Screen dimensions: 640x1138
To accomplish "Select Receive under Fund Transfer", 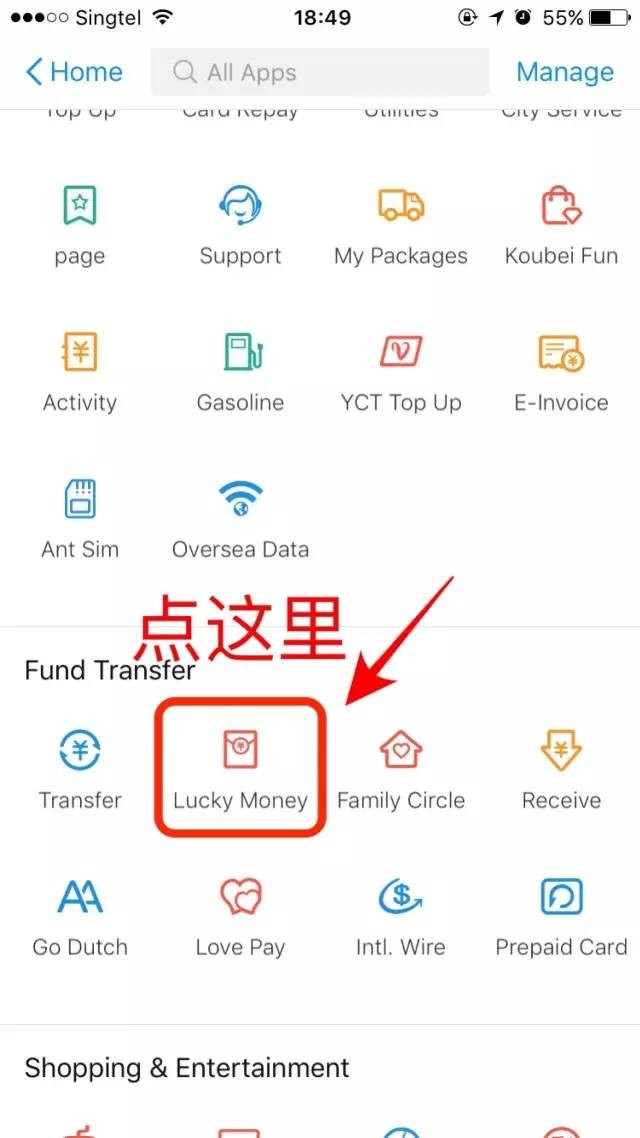I will point(561,768).
